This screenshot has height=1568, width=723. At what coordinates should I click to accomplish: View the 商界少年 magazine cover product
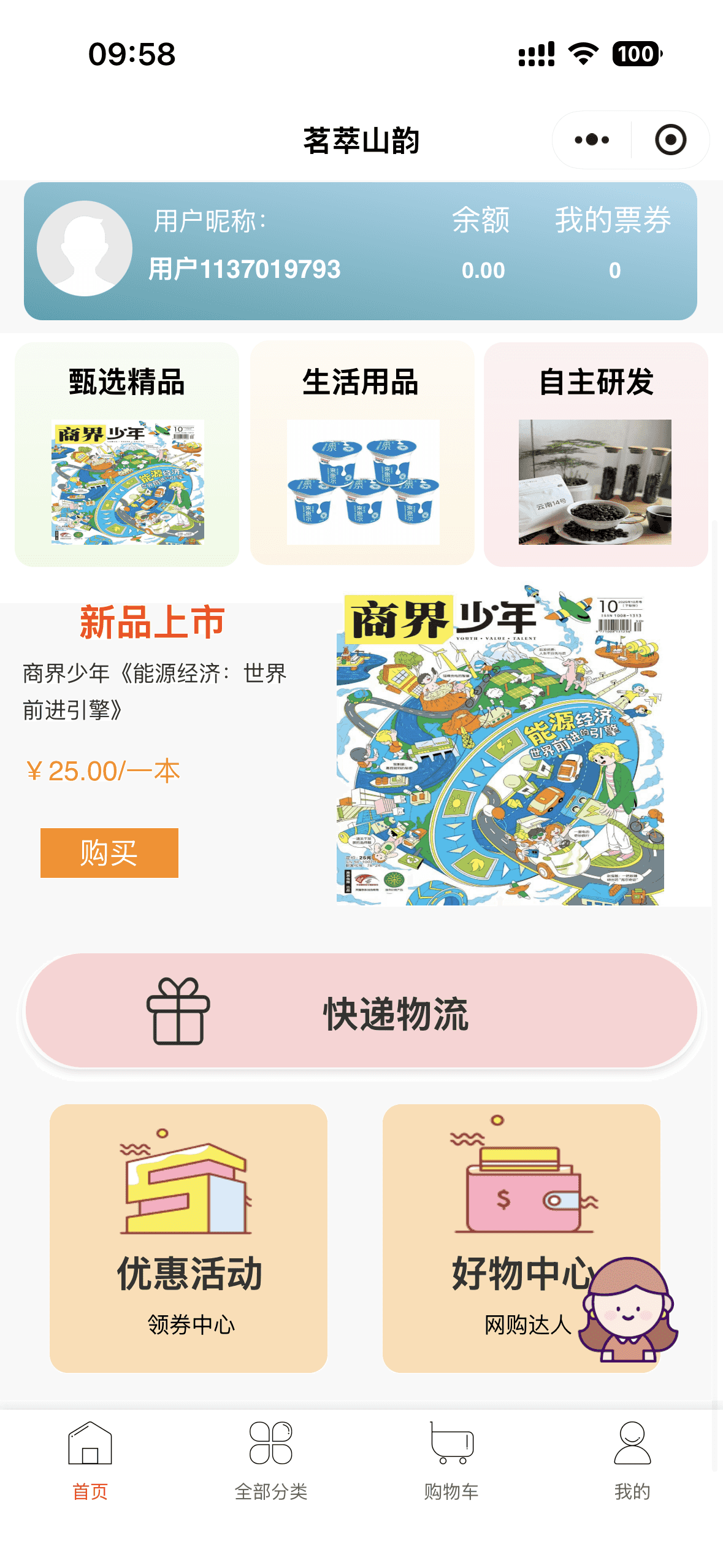click(500, 745)
